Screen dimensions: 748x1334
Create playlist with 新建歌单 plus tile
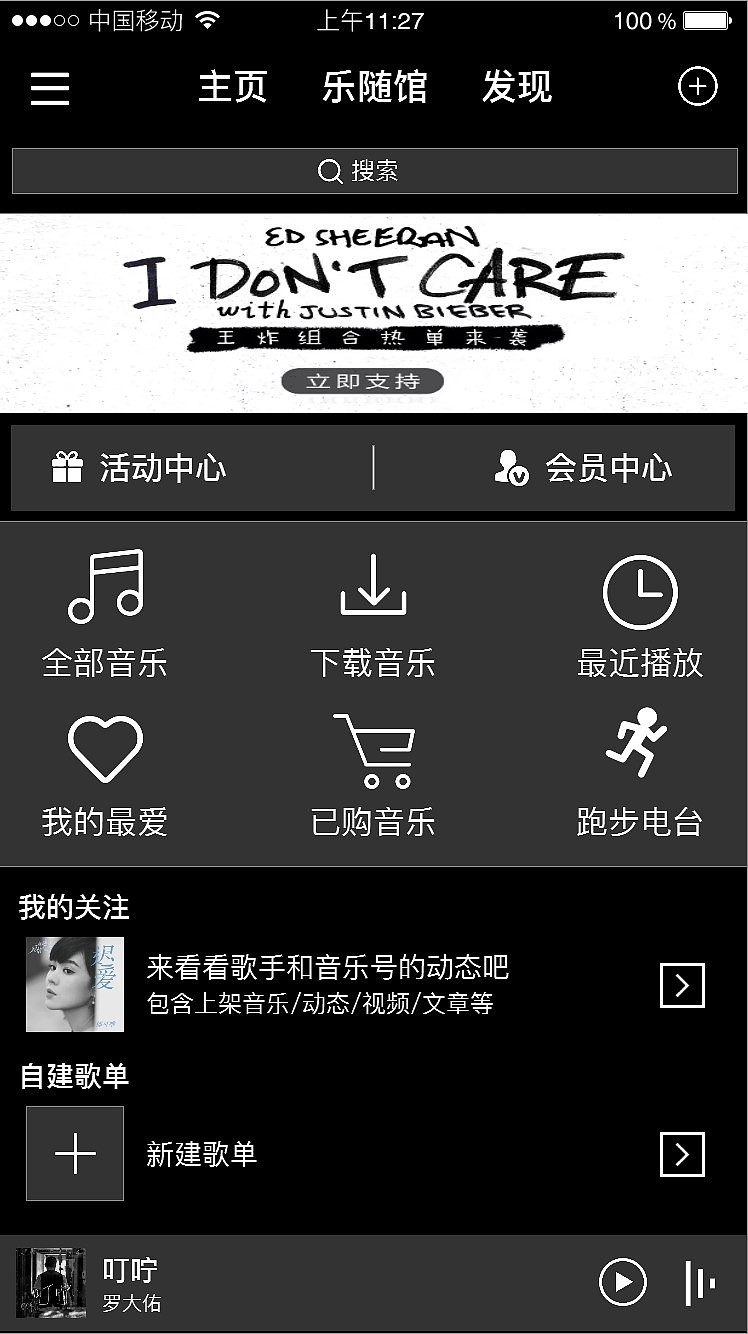coord(74,1154)
